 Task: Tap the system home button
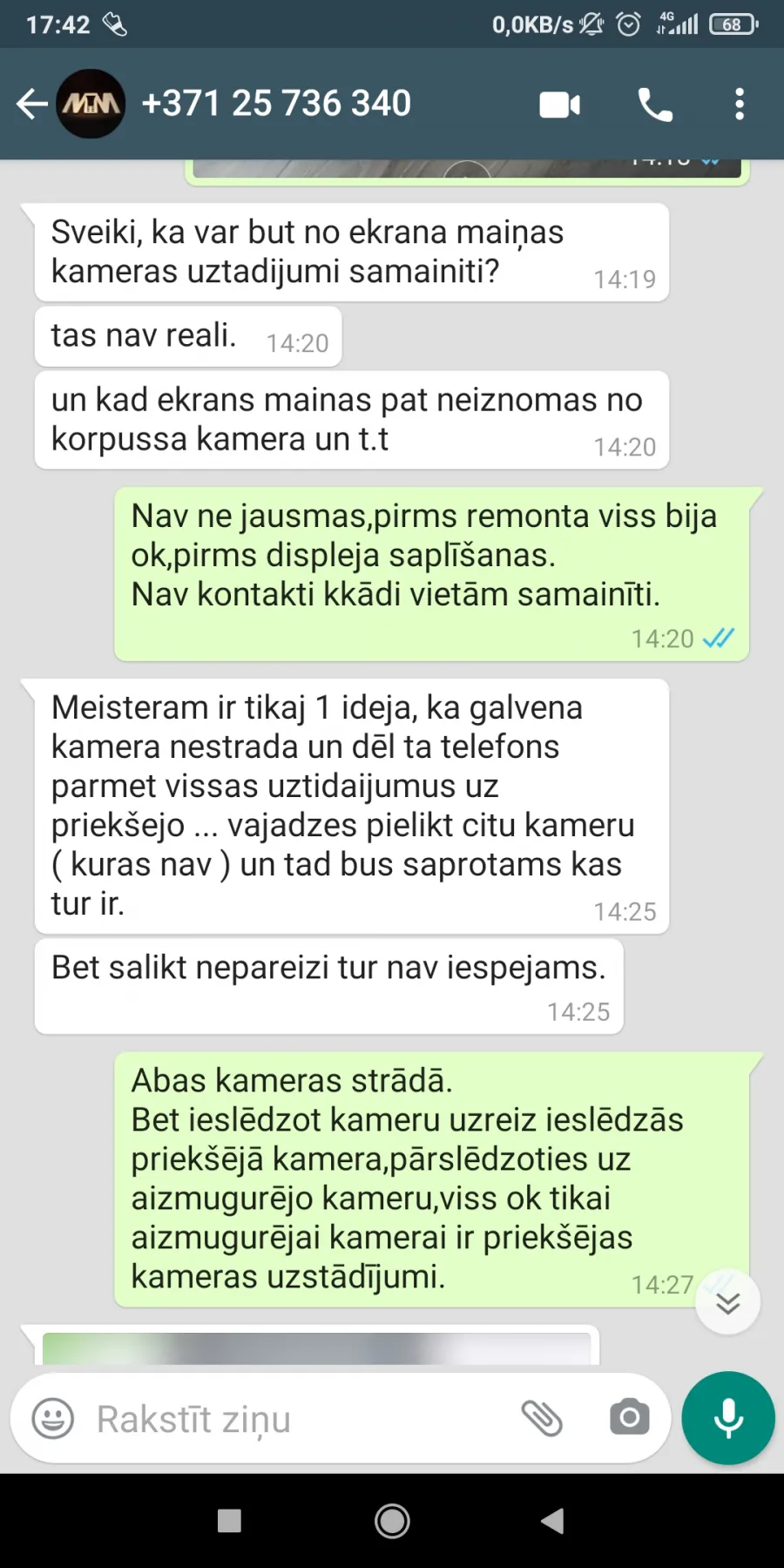pos(392,1521)
